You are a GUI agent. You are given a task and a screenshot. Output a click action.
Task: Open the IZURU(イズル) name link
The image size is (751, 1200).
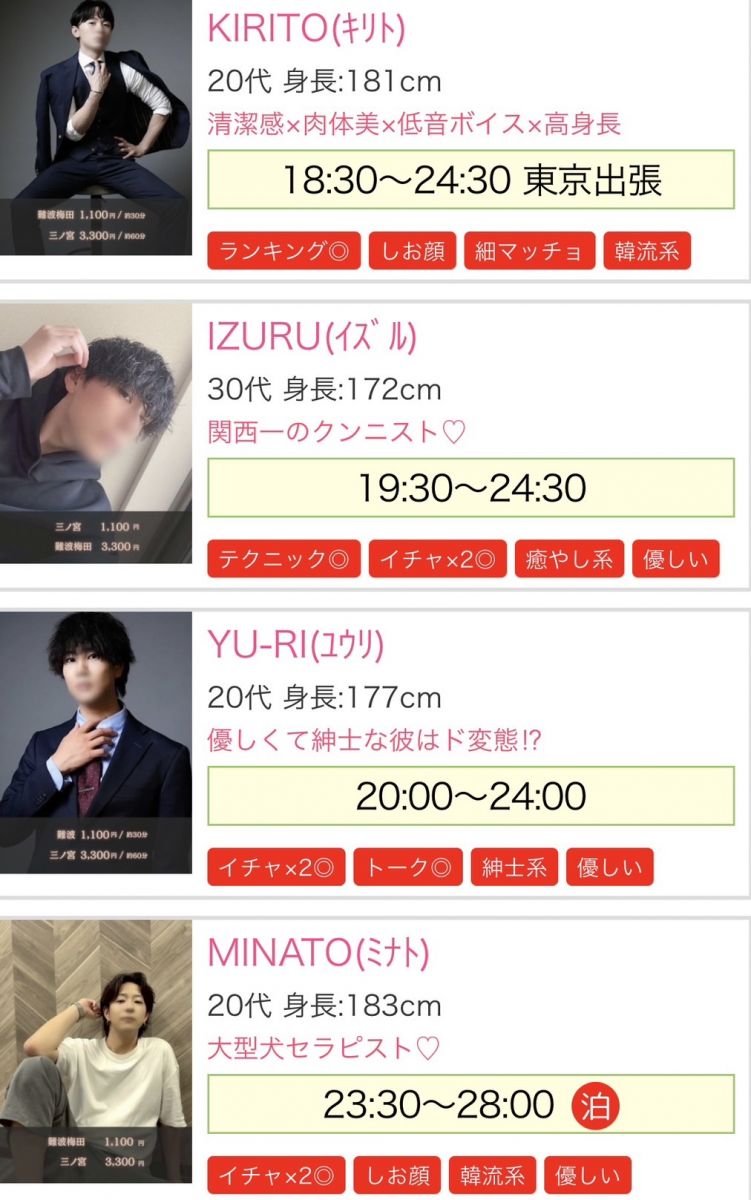click(311, 337)
